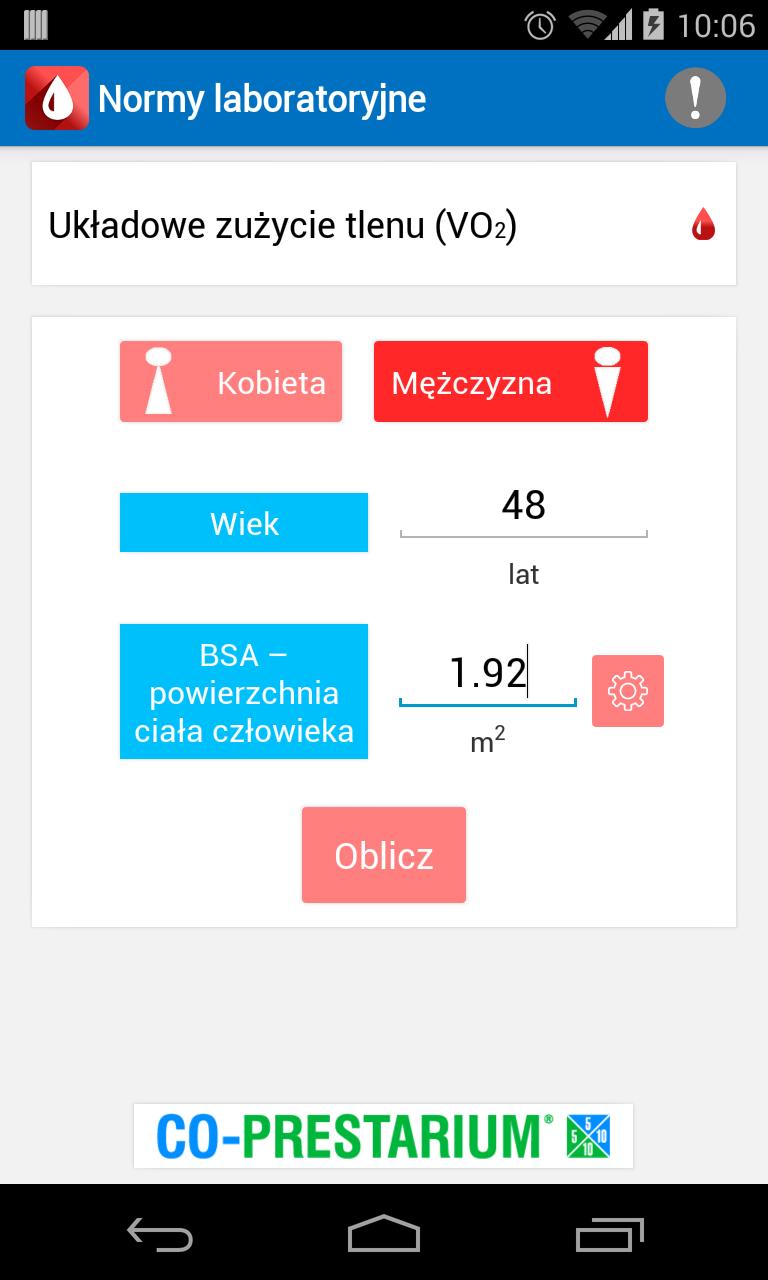Return to the home screen
The width and height of the screenshot is (768, 1280).
(x=384, y=1234)
